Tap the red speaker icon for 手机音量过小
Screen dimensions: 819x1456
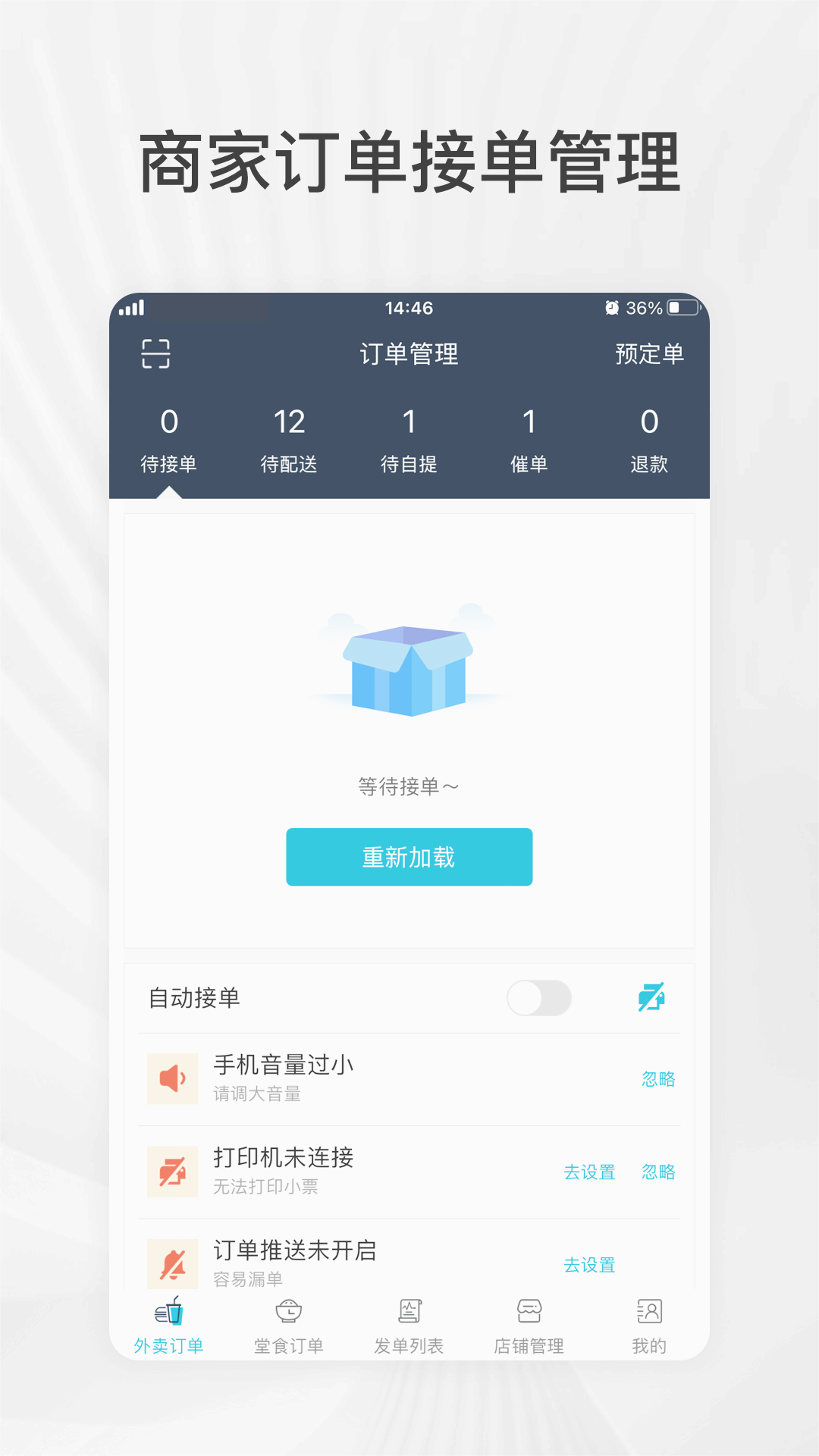click(x=172, y=1078)
